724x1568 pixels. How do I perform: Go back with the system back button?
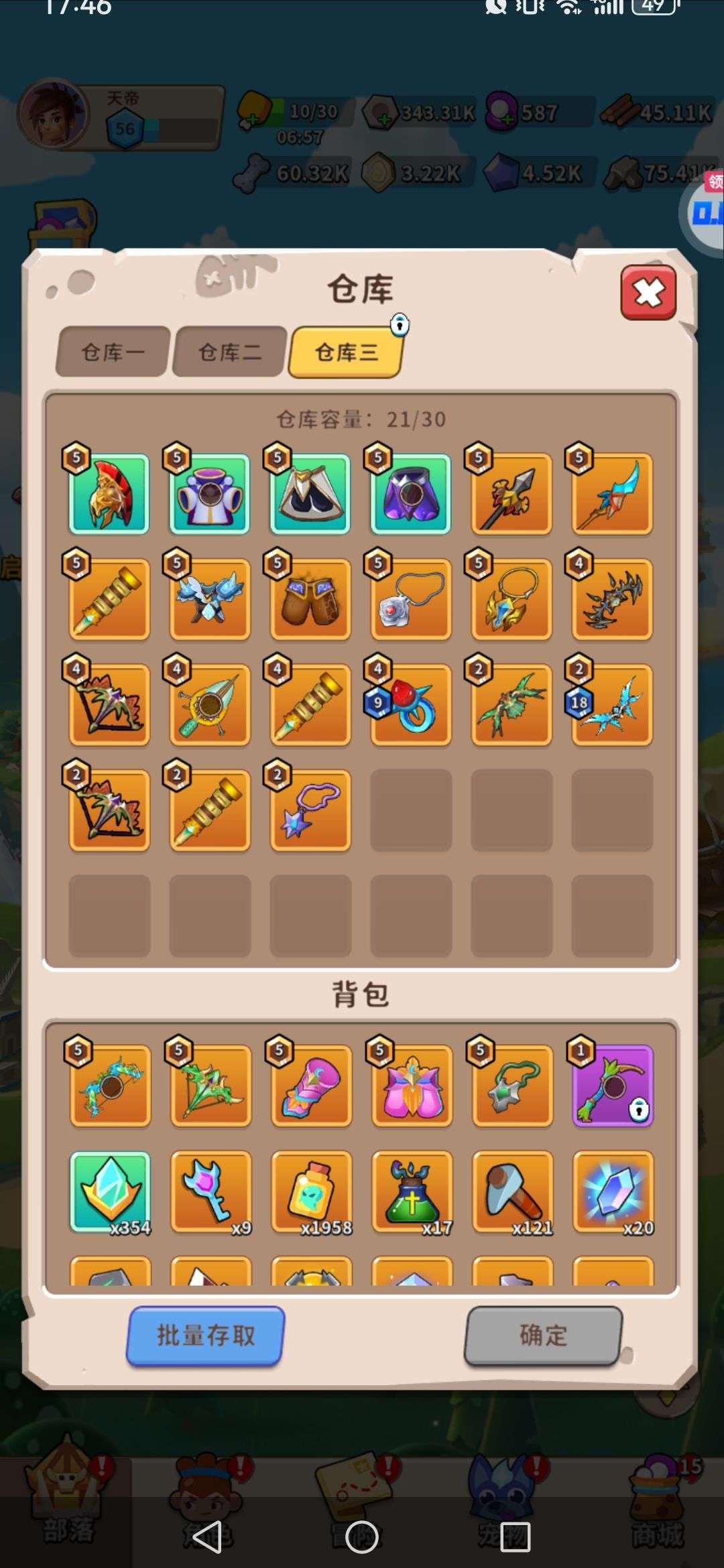pyautogui.click(x=207, y=1537)
